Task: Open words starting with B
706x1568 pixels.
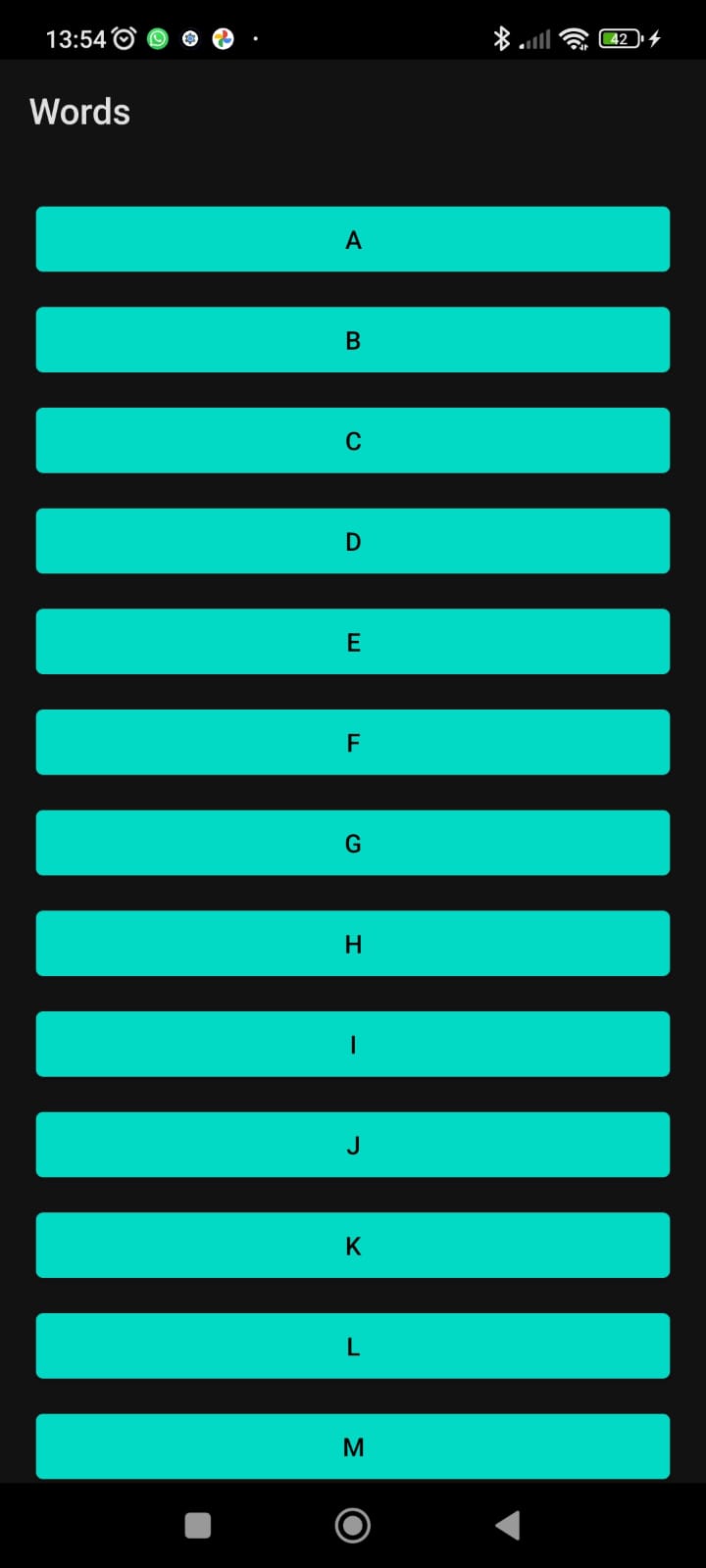Action: point(353,340)
